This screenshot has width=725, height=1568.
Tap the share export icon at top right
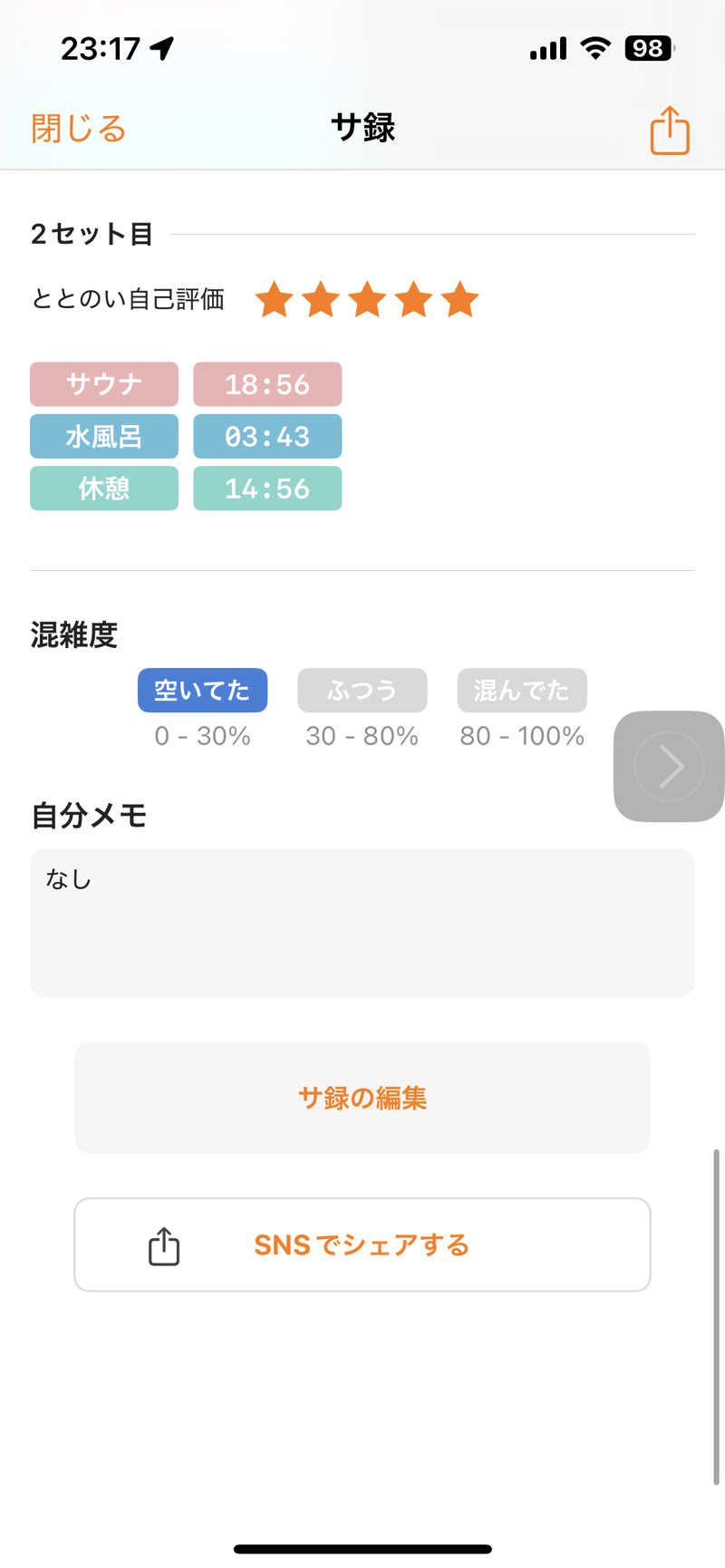[x=669, y=130]
